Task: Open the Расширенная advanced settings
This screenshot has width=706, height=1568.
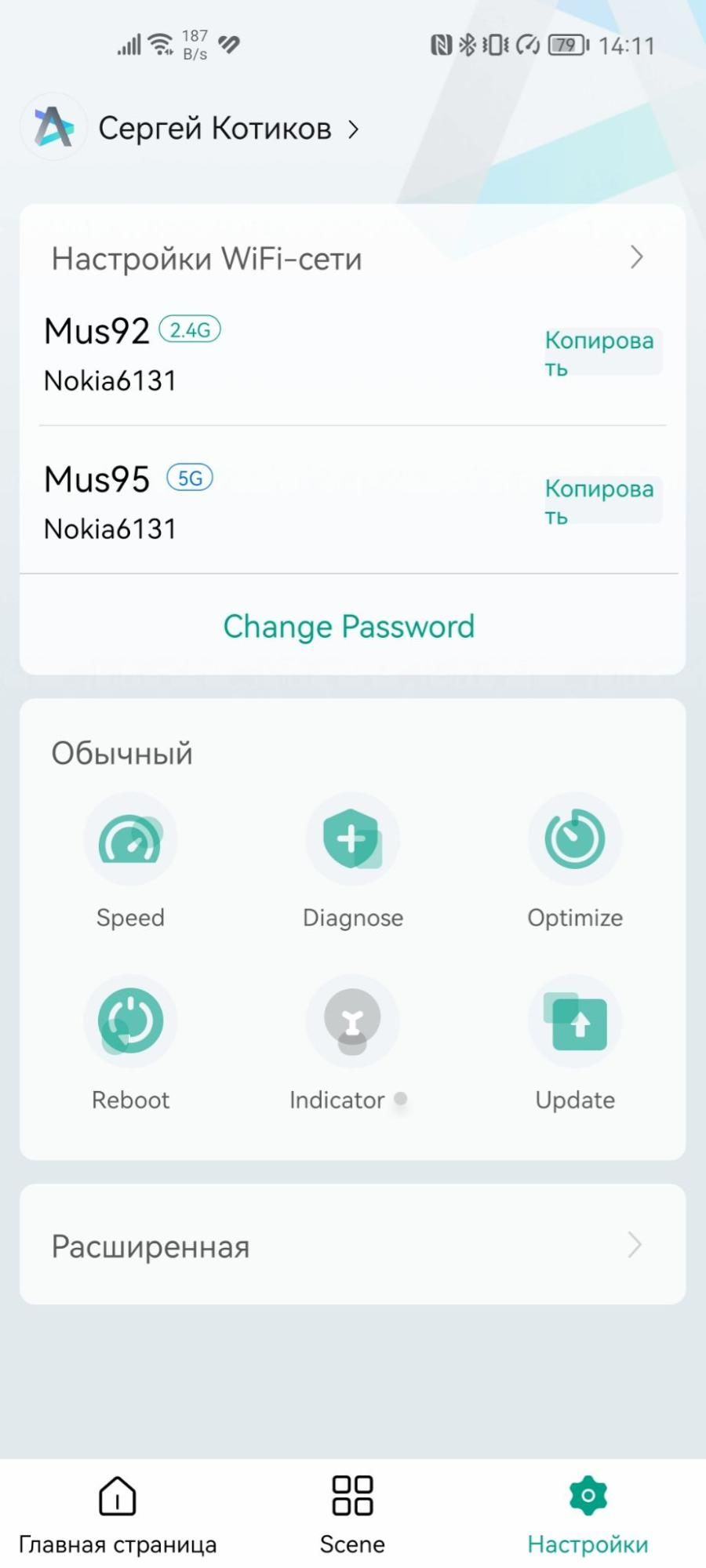Action: point(352,1245)
